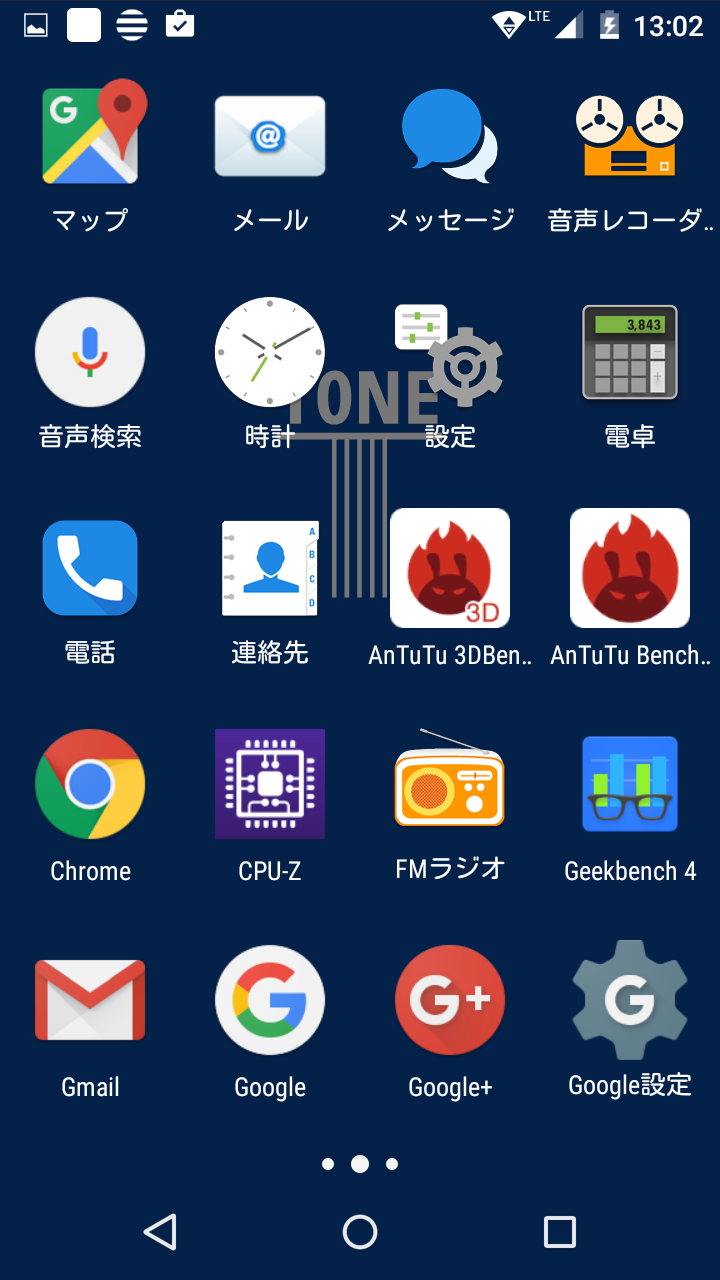720x1280 pixels.
Task: Tap the system home button
Action: pos(360,1232)
